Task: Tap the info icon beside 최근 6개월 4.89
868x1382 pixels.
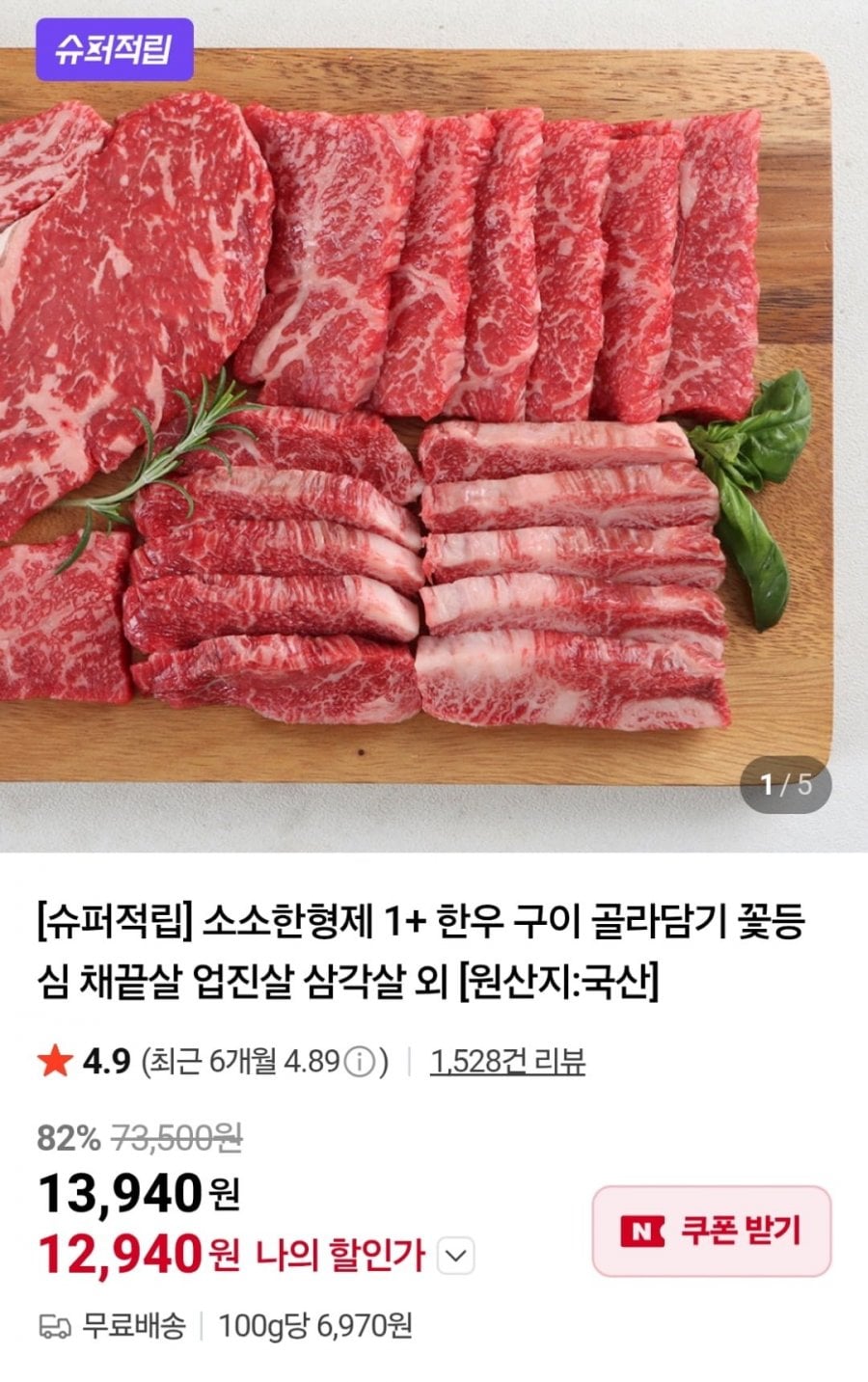Action: pyautogui.click(x=359, y=1063)
